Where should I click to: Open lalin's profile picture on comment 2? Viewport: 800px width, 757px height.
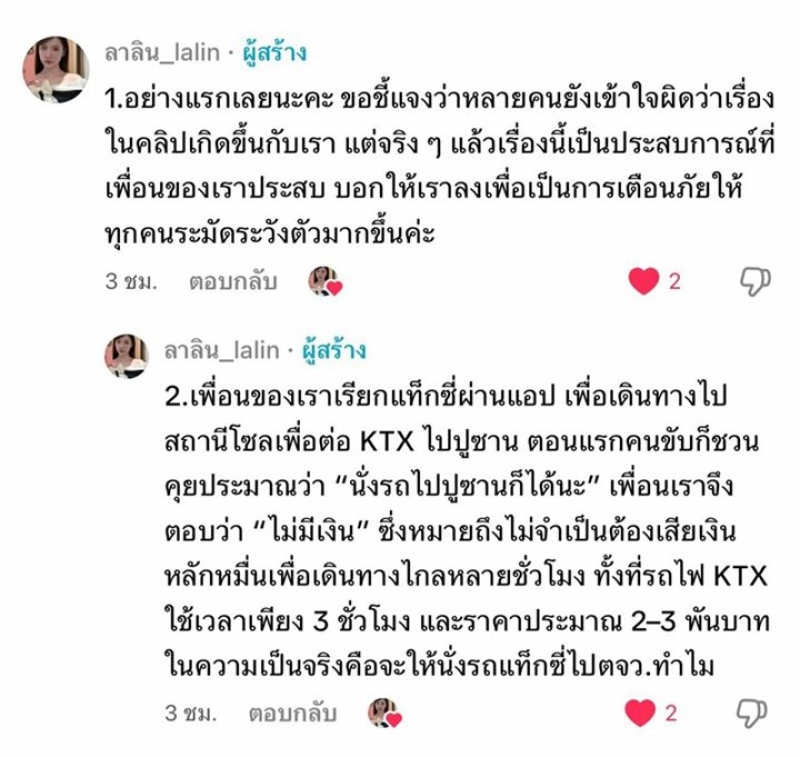coord(127,356)
